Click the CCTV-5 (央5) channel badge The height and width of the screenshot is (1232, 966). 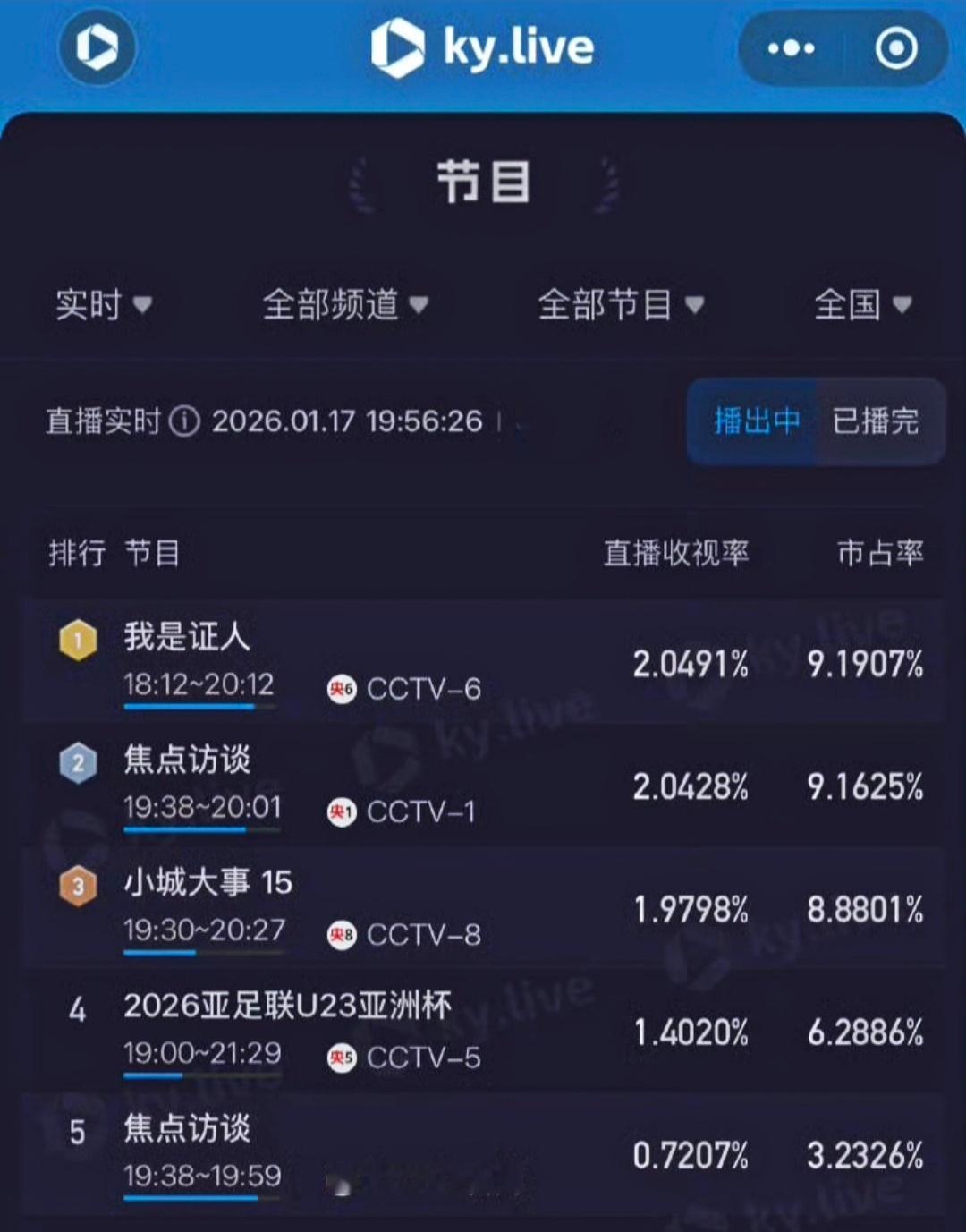click(x=343, y=1058)
